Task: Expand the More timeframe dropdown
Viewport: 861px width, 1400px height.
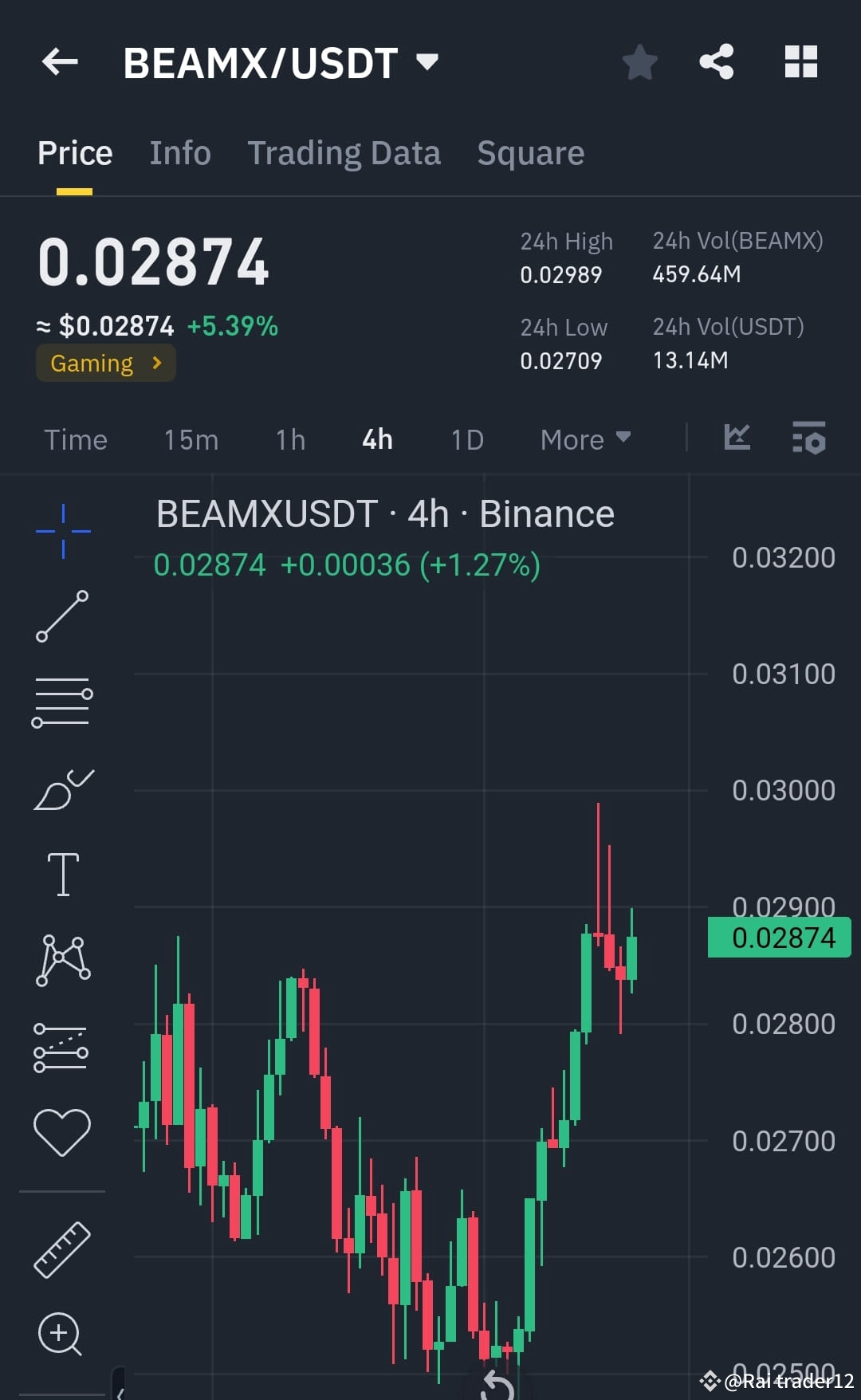Action: coord(584,439)
